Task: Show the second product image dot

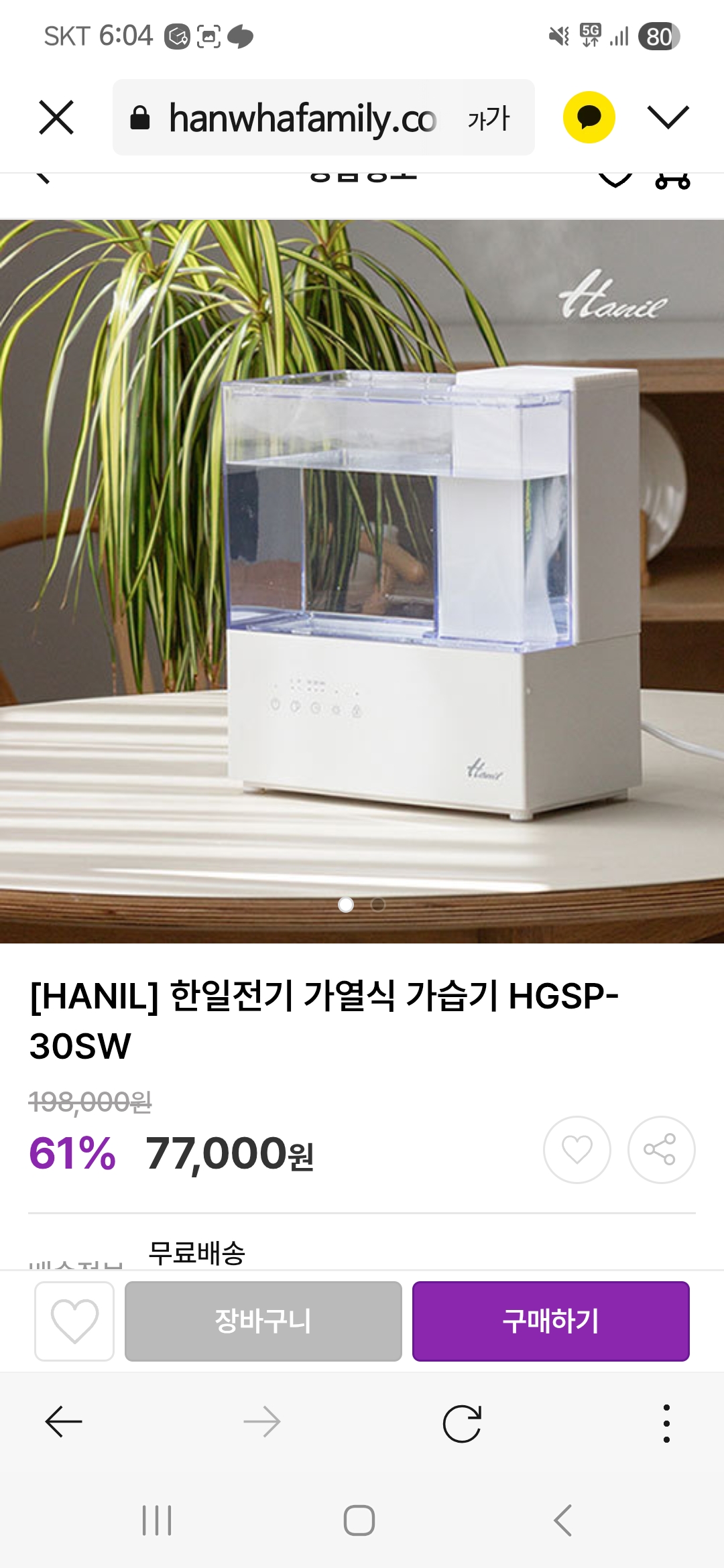Action: coord(378,905)
